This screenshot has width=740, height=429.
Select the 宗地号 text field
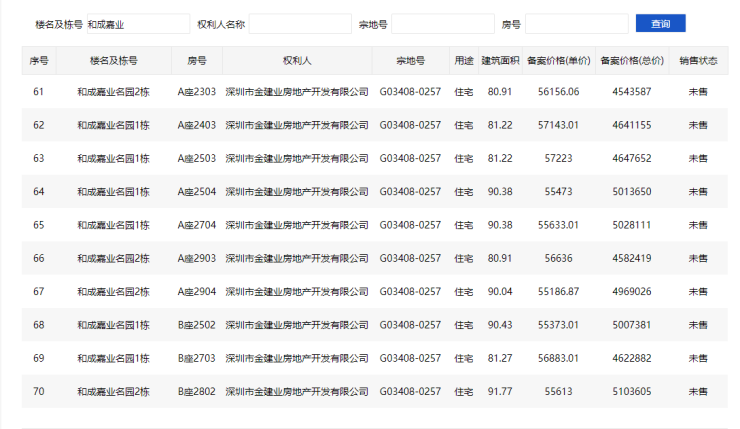tap(442, 23)
